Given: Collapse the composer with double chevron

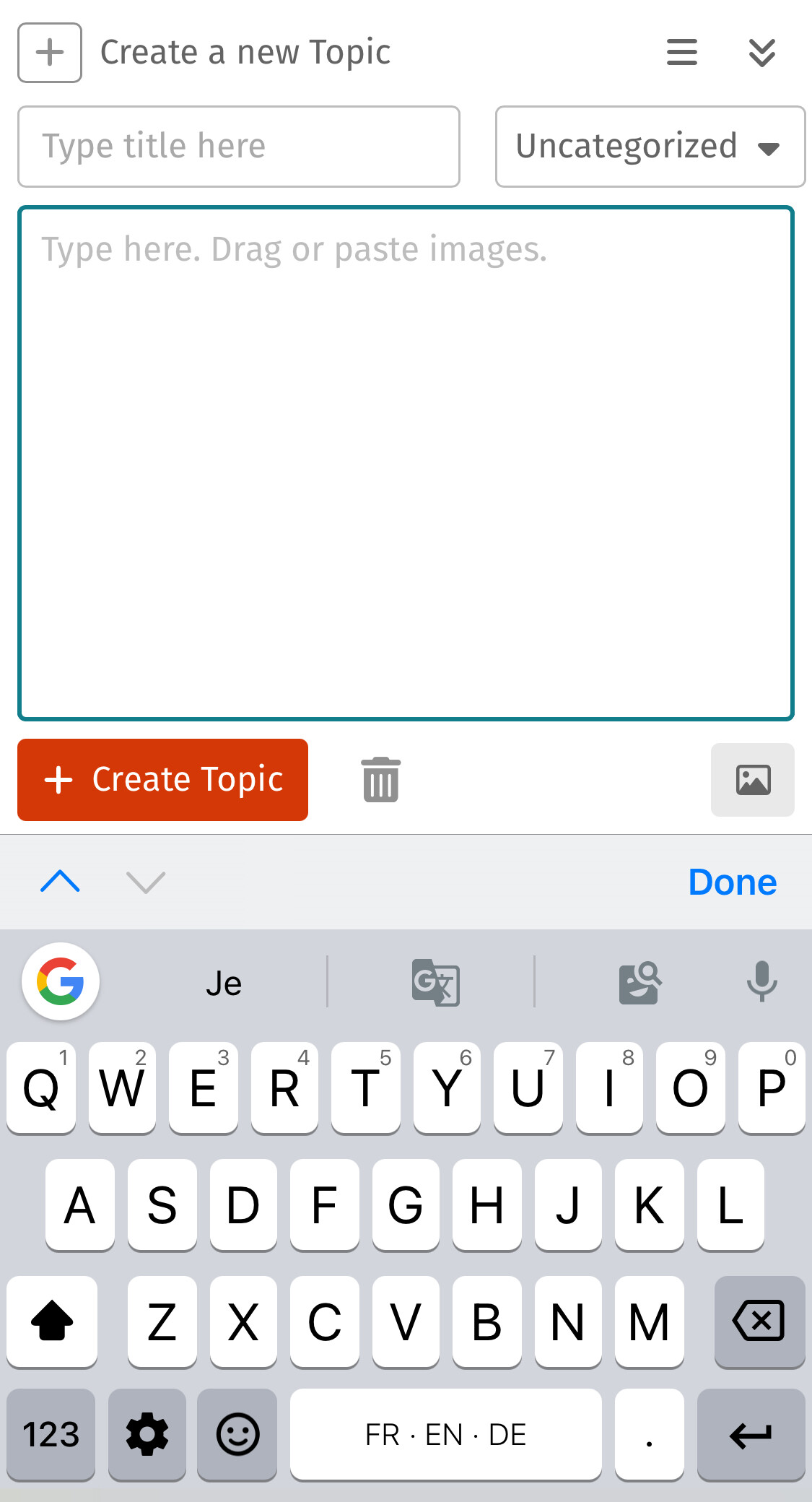Looking at the screenshot, I should pyautogui.click(x=762, y=53).
